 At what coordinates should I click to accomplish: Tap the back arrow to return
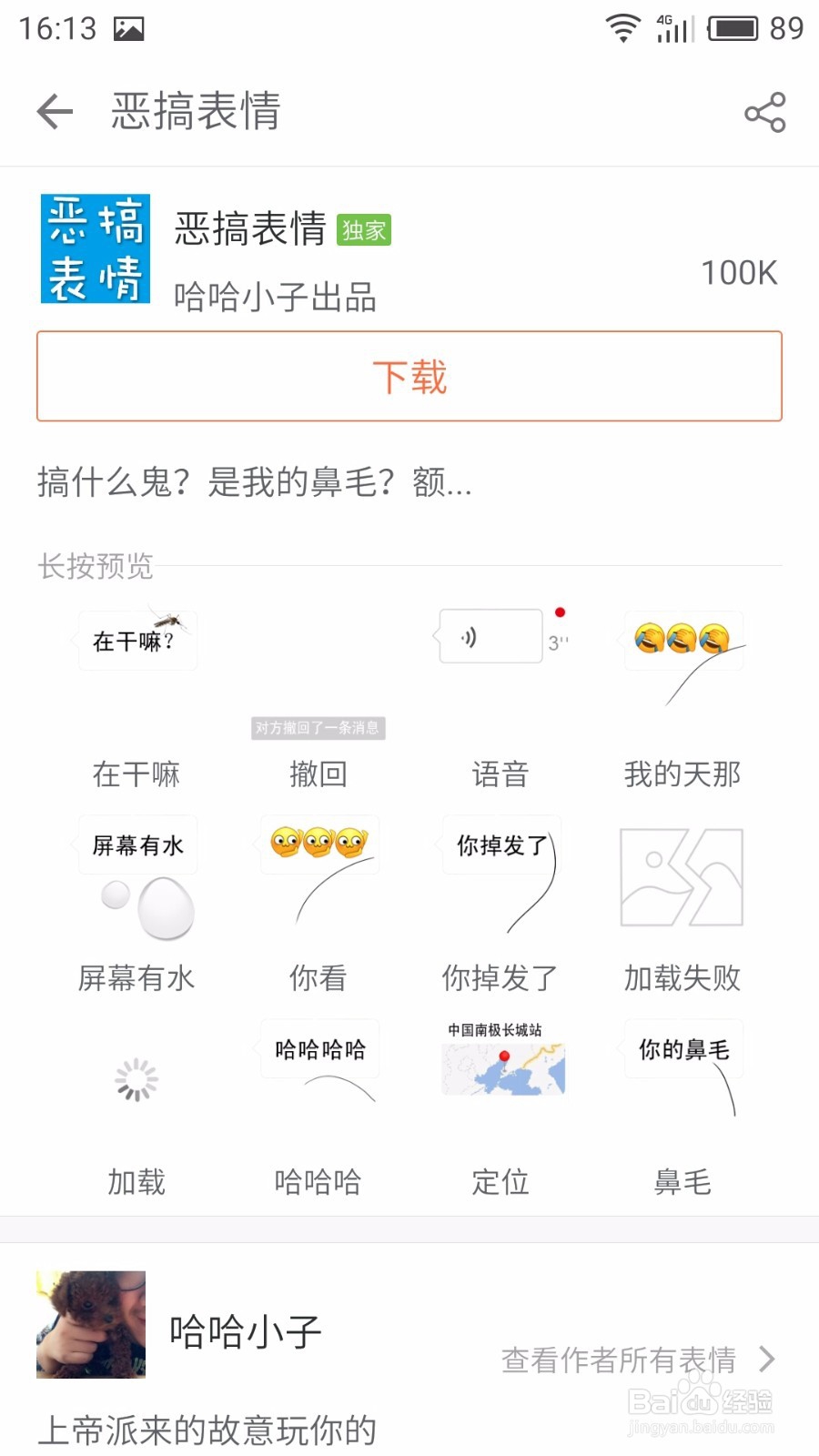click(53, 111)
